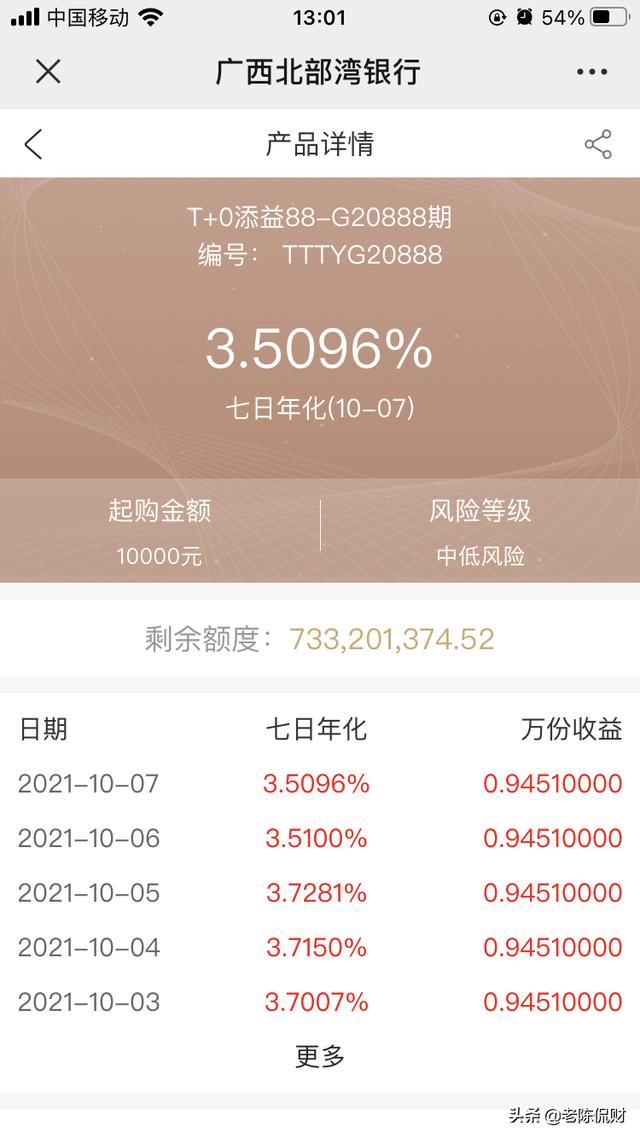
Task: Go back from 产品详情 page
Action: 34,144
